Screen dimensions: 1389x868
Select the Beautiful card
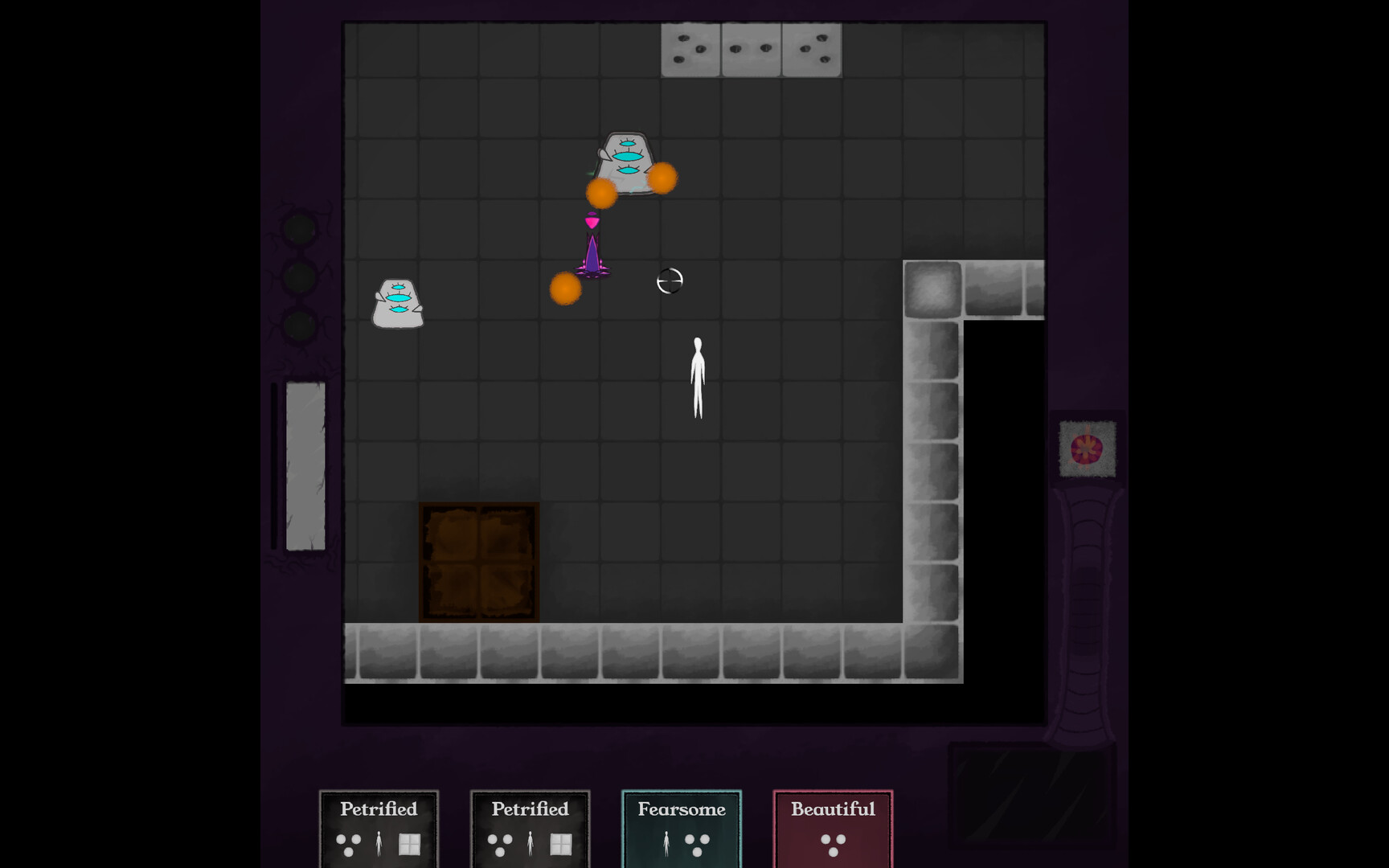(833, 828)
